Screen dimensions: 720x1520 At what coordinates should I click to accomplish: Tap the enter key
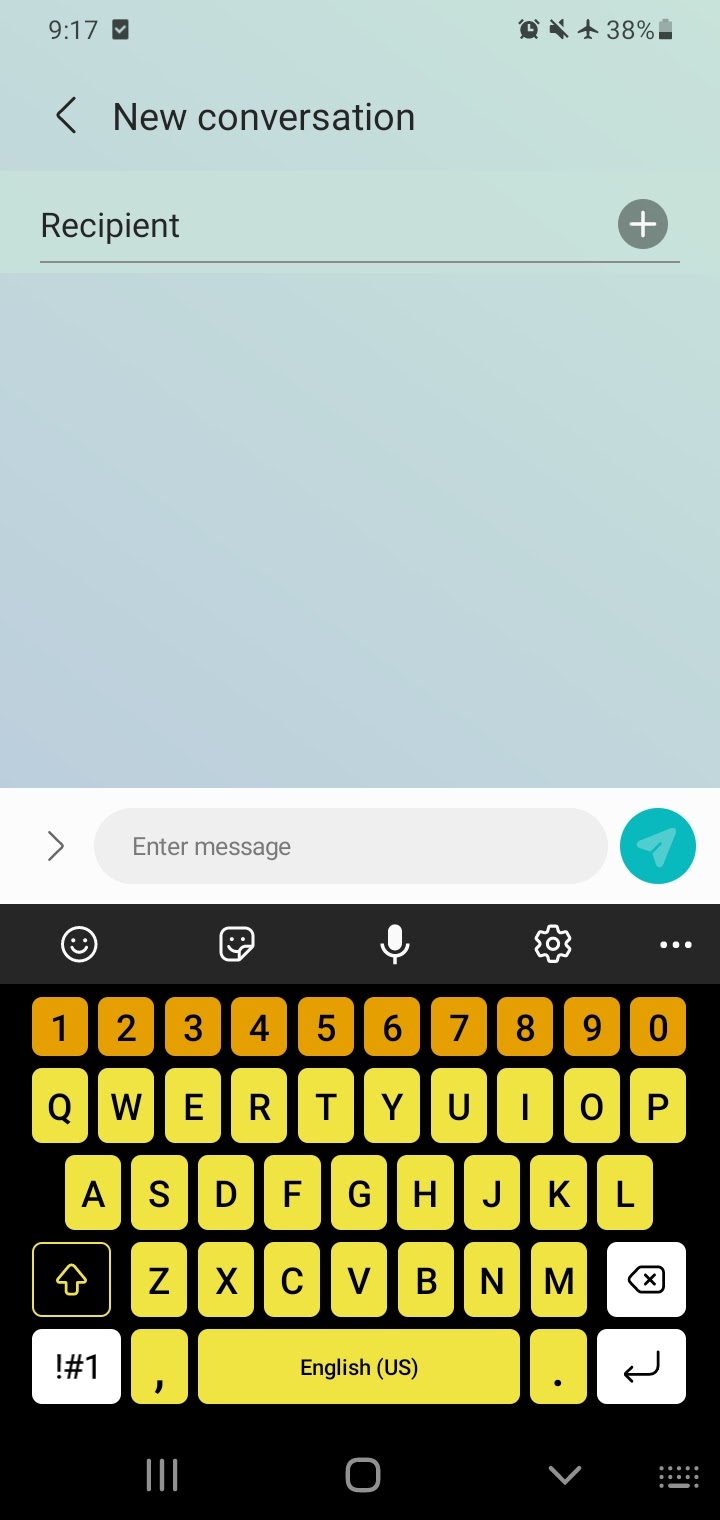tap(641, 1366)
